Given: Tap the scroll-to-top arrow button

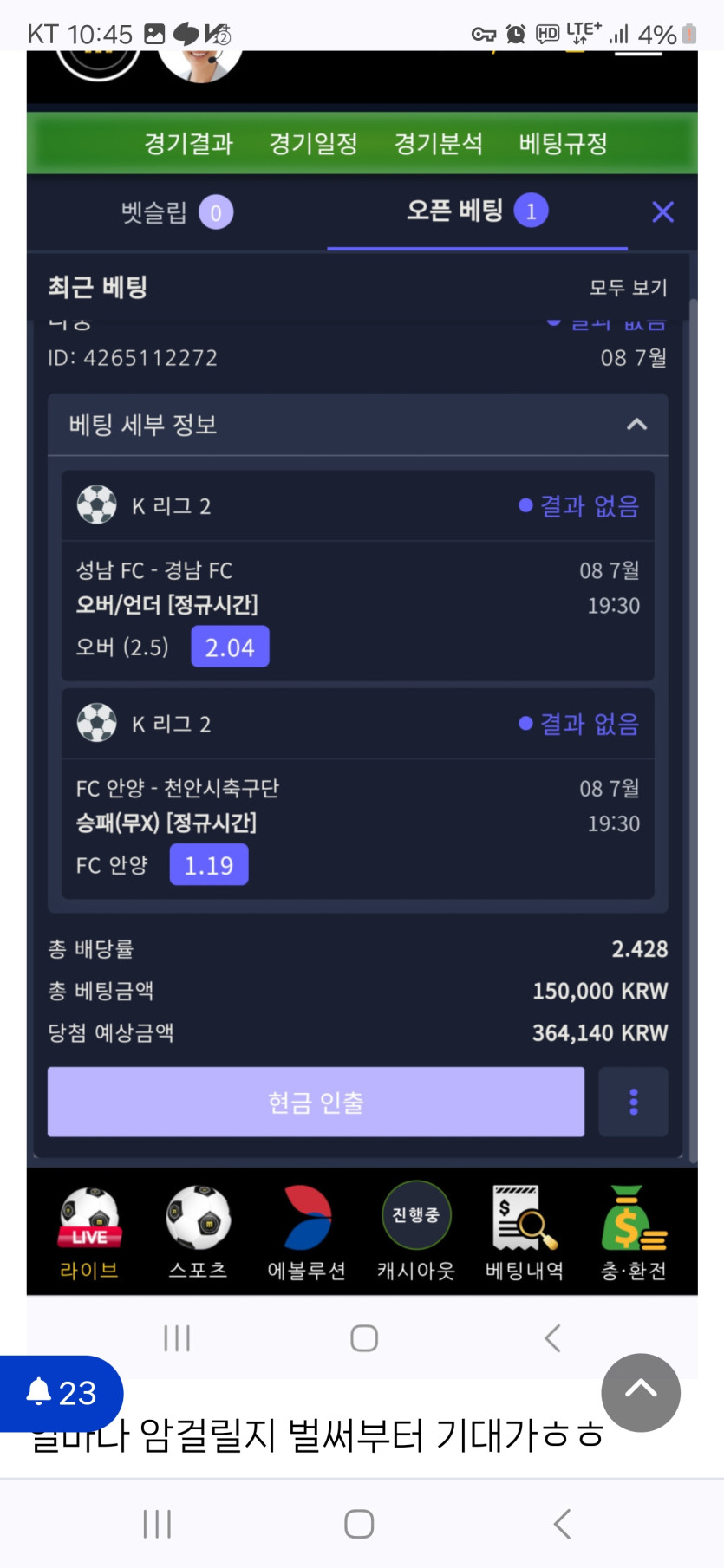Looking at the screenshot, I should click(641, 1392).
